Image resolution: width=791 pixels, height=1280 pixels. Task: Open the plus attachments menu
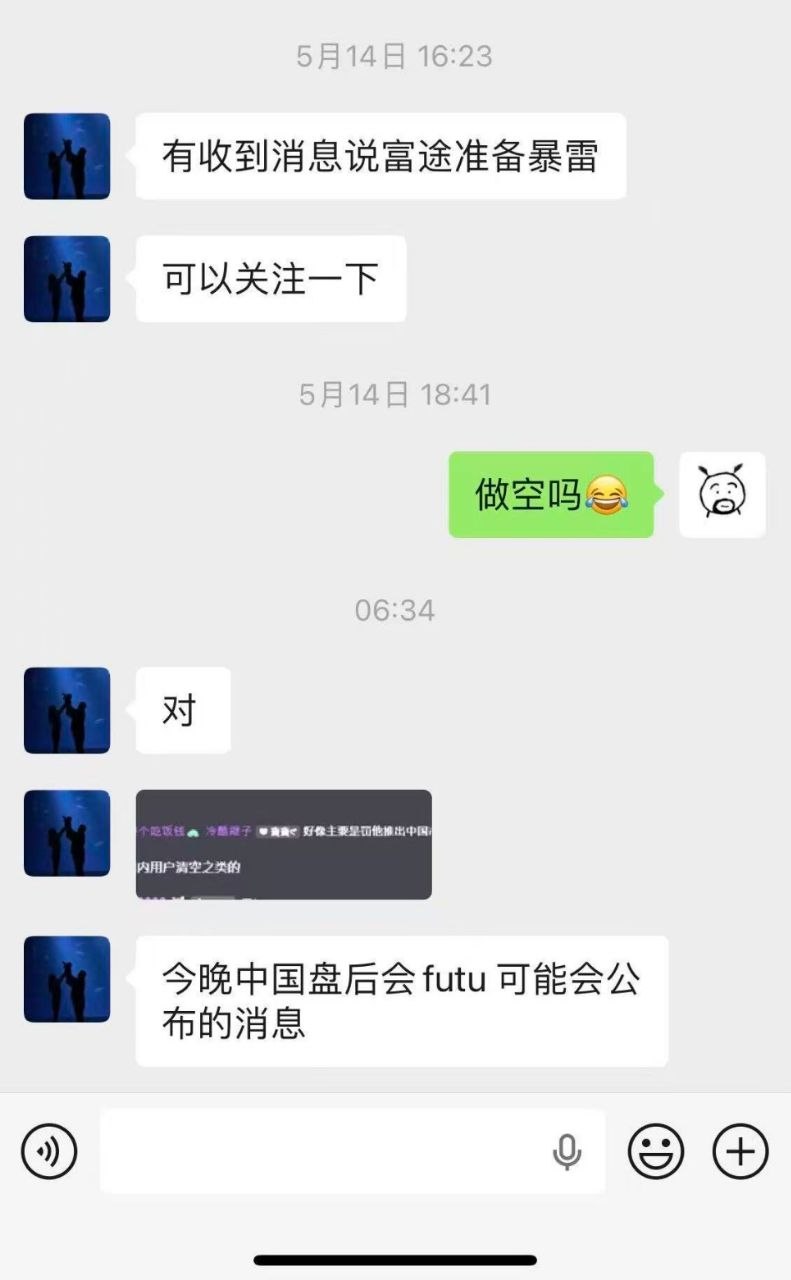(x=740, y=1151)
